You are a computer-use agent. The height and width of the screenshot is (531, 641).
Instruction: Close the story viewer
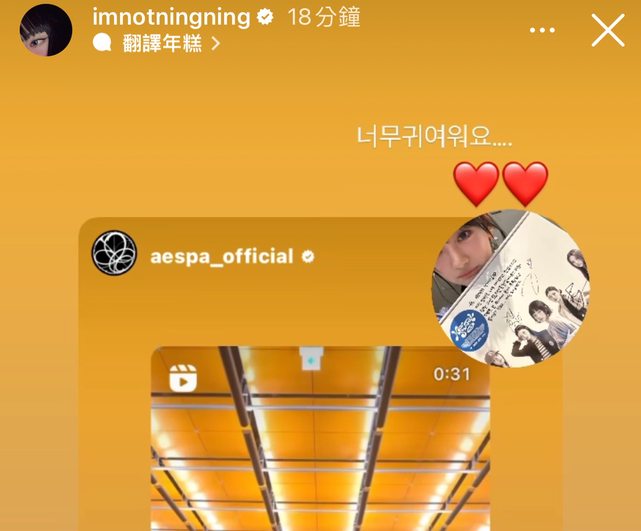[608, 30]
